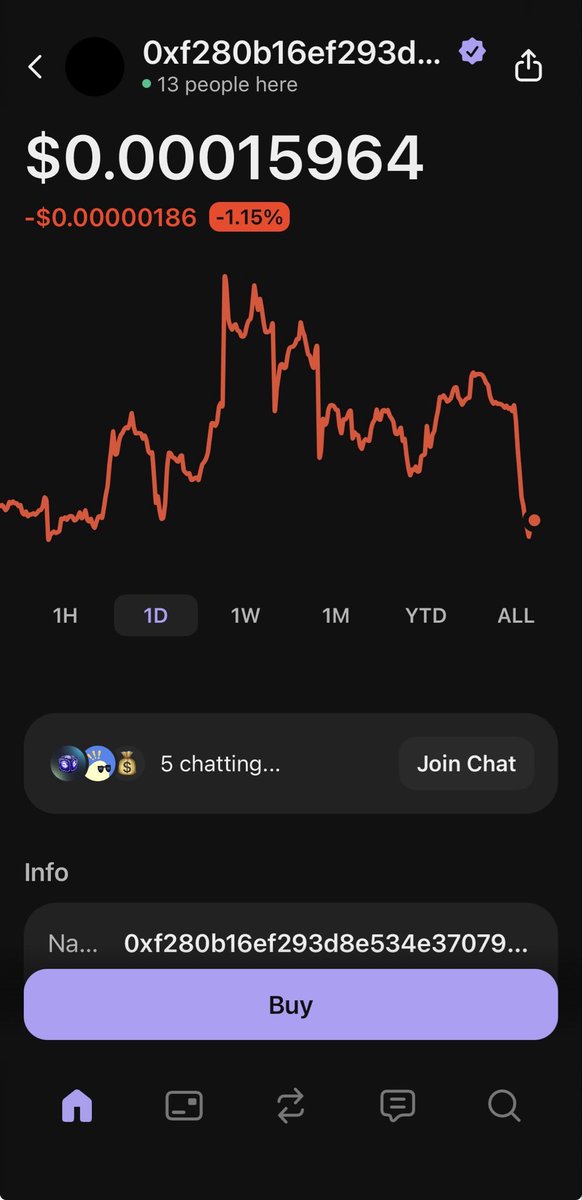582x1200 pixels.
Task: Share this token page
Action: point(528,66)
